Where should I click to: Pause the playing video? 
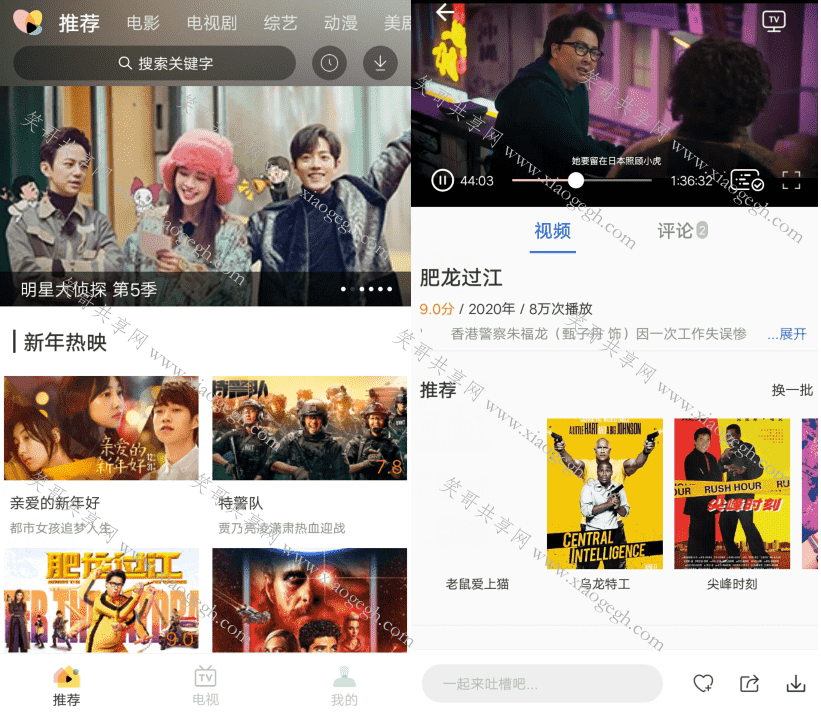point(442,180)
